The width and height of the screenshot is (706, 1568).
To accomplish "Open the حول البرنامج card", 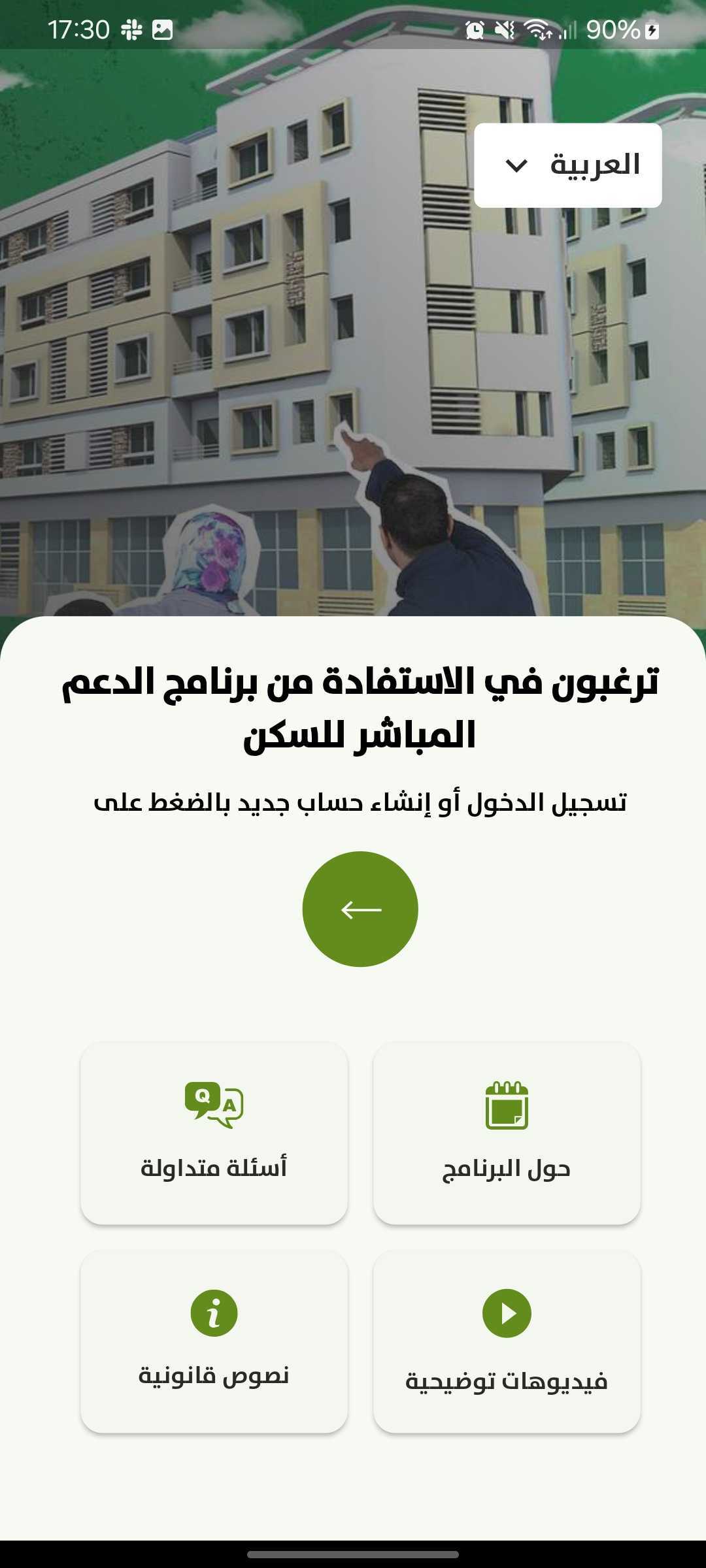I will [x=507, y=1133].
